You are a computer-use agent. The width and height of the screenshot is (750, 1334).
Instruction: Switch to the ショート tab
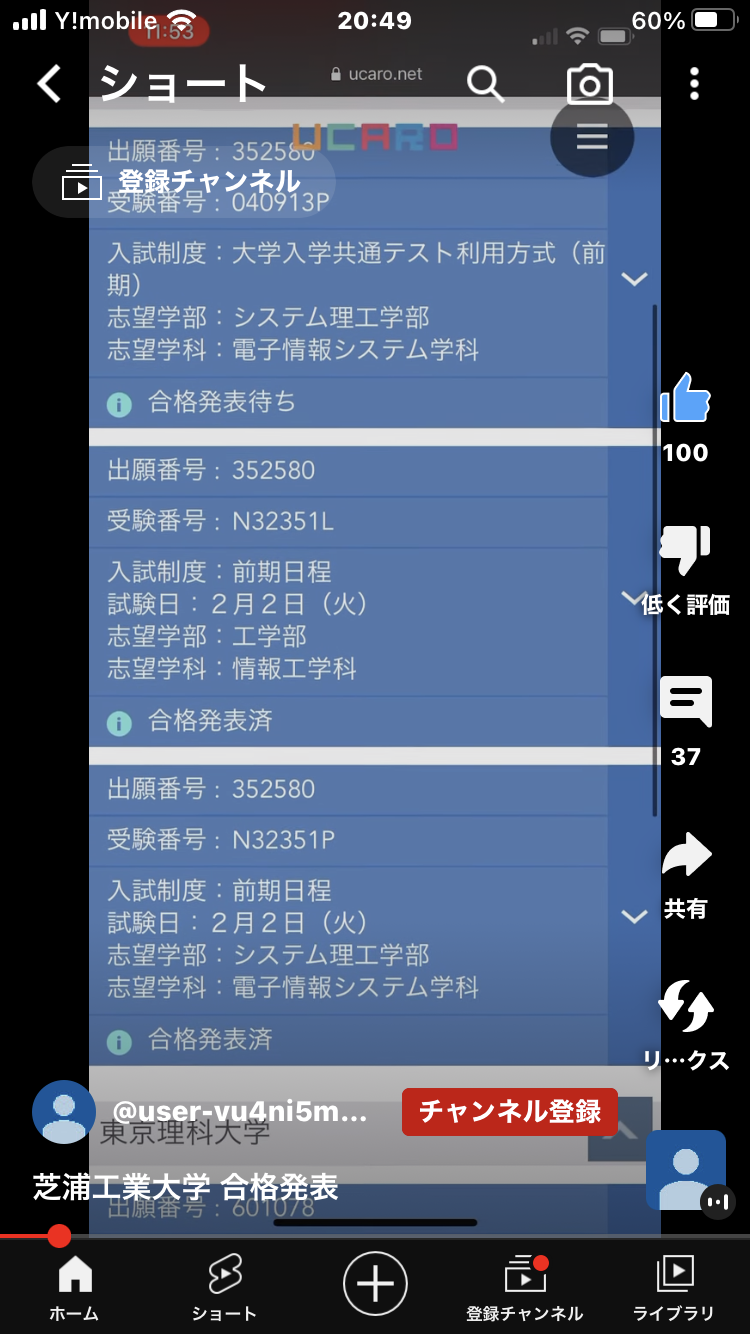pyautogui.click(x=225, y=1288)
